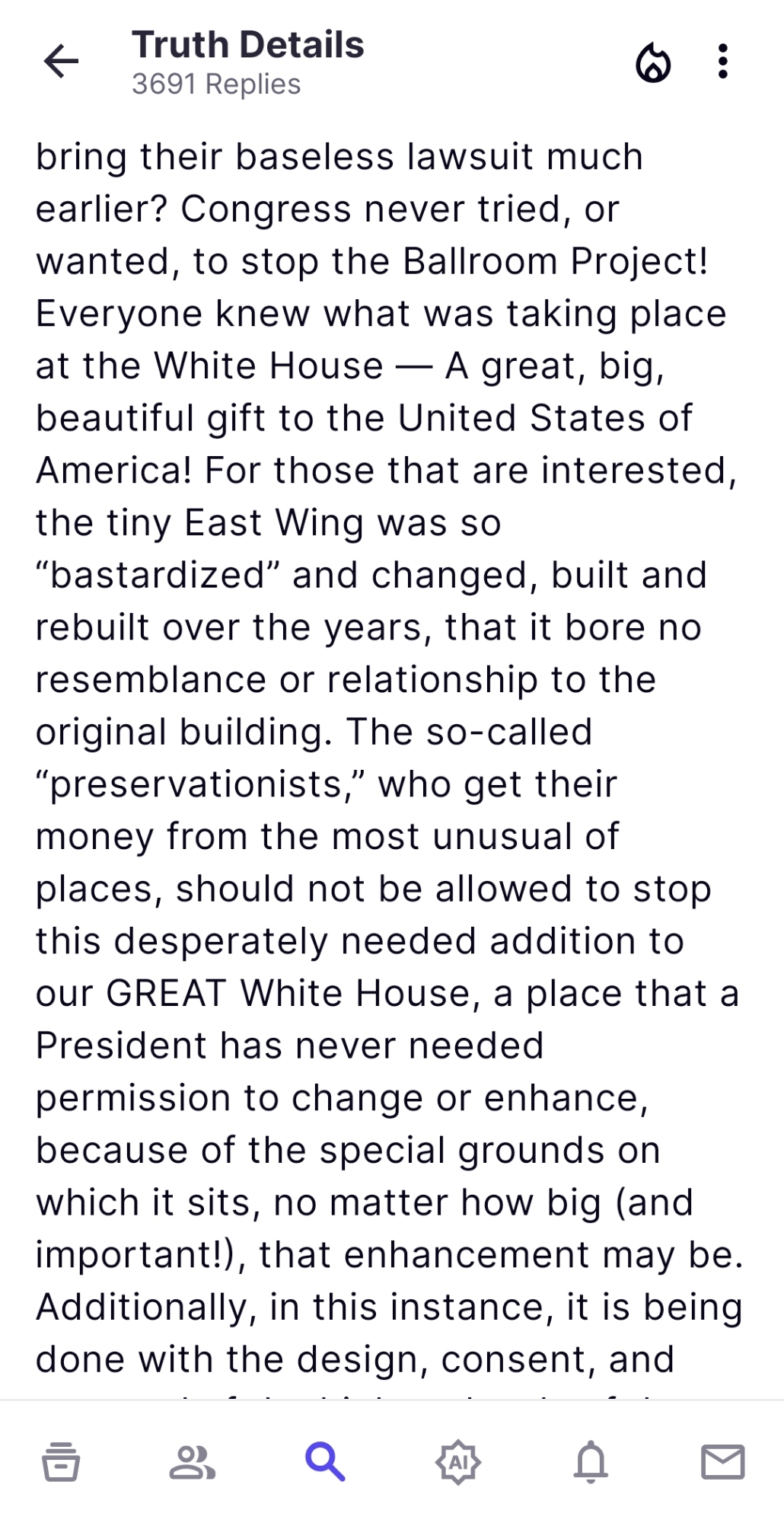Go back from Truth Details

62,61
